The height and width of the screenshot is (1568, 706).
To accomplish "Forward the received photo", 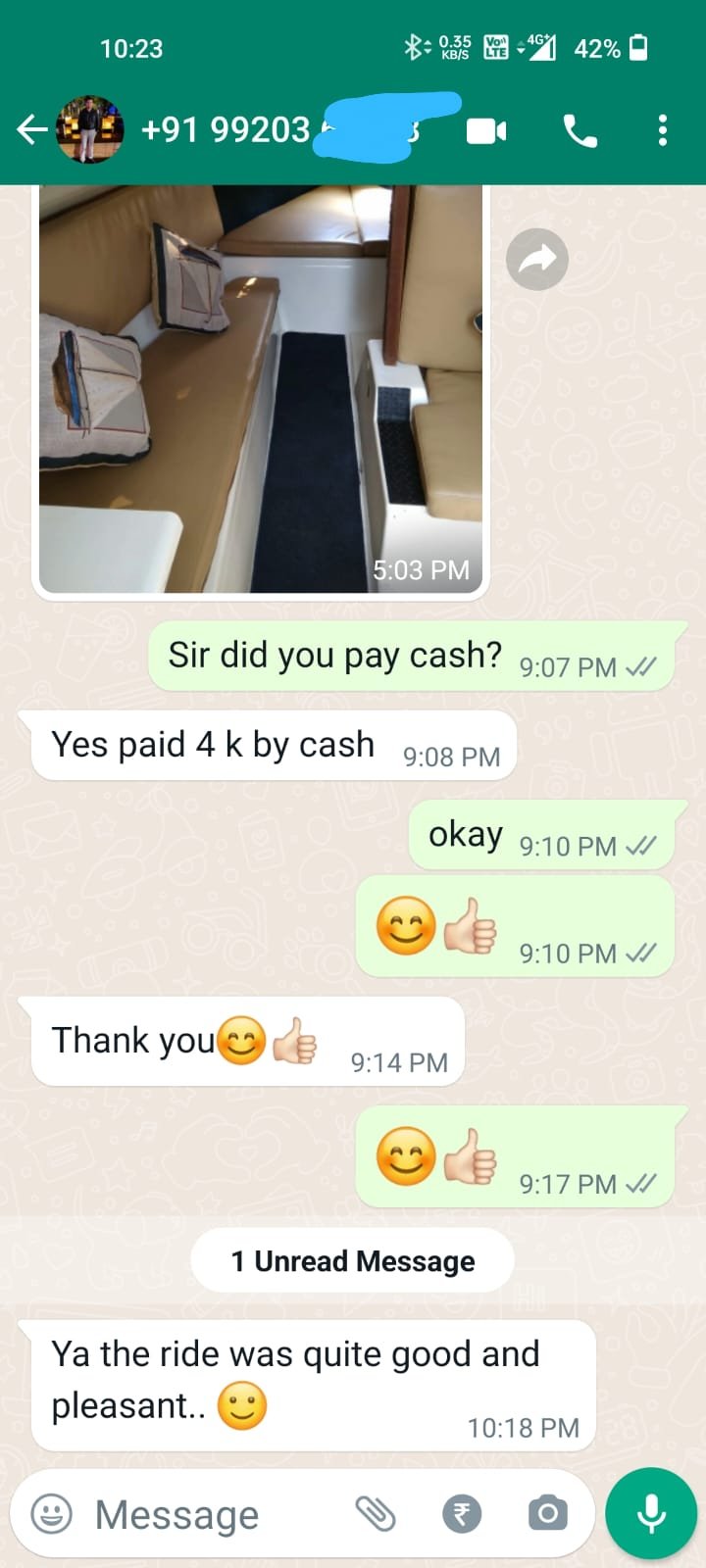I will click(x=536, y=260).
